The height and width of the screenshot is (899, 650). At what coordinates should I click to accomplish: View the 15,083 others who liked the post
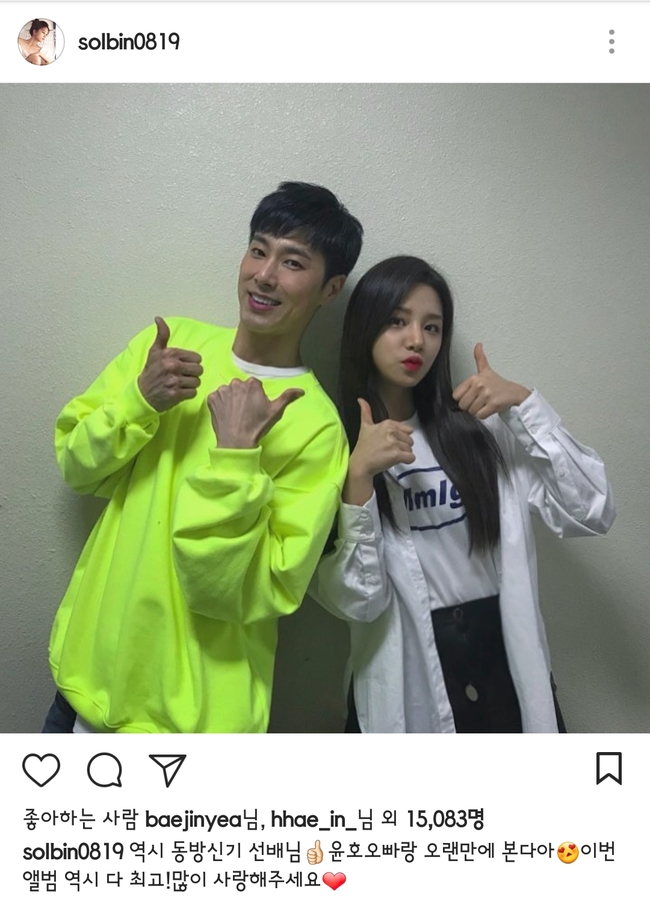click(434, 820)
